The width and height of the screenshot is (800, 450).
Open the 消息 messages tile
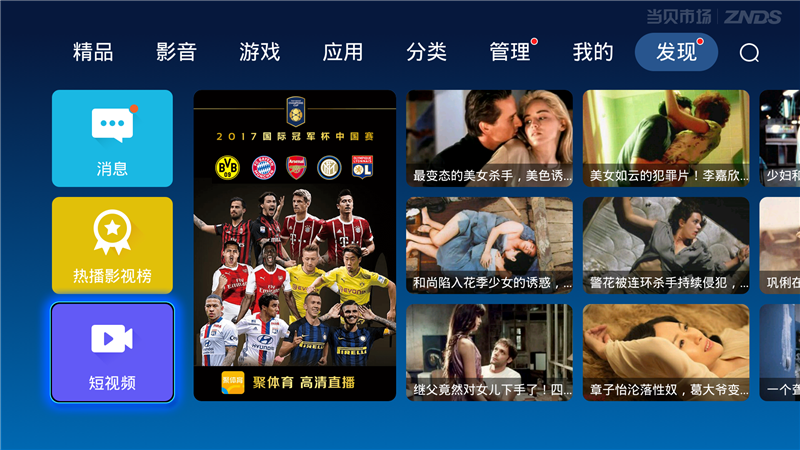[112, 138]
